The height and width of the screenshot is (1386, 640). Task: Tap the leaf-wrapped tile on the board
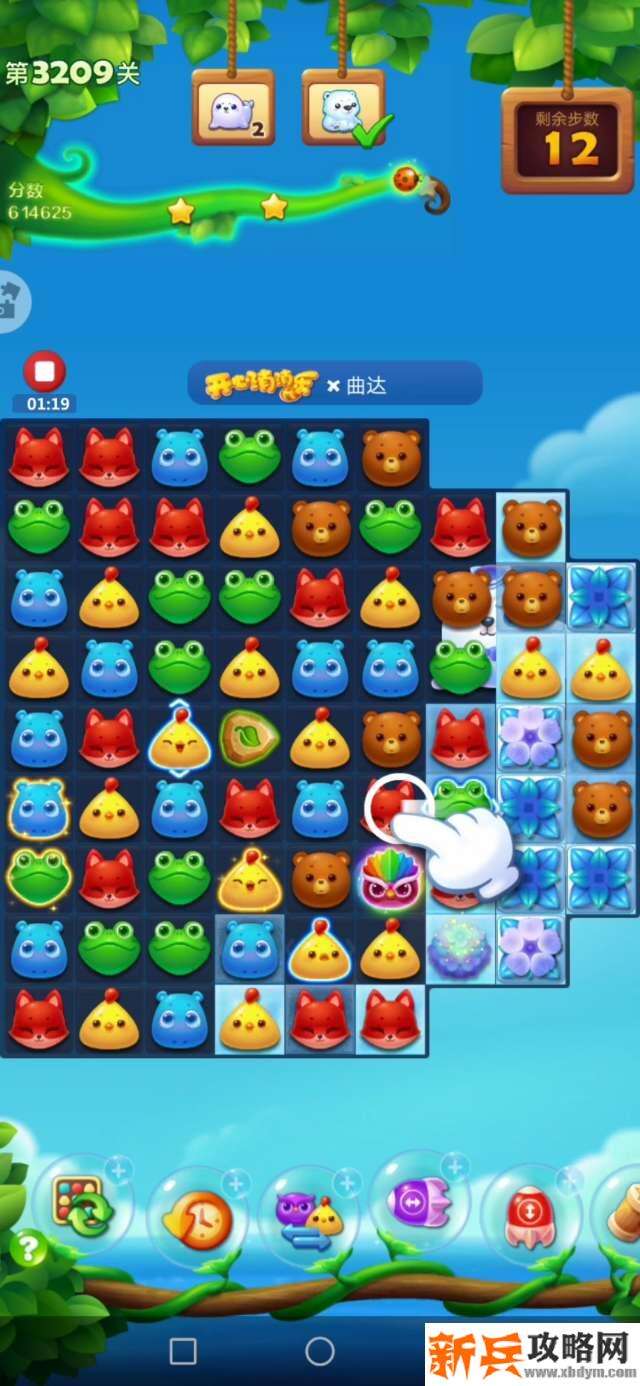pyautogui.click(x=249, y=736)
